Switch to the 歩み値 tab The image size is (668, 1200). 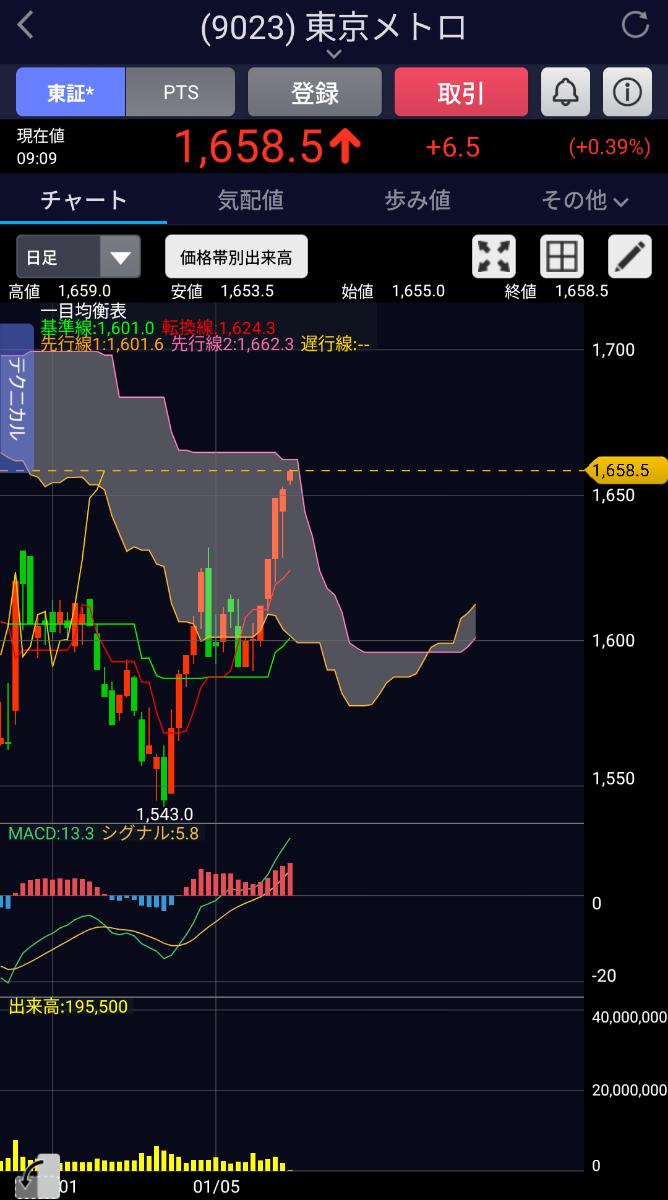pos(417,200)
